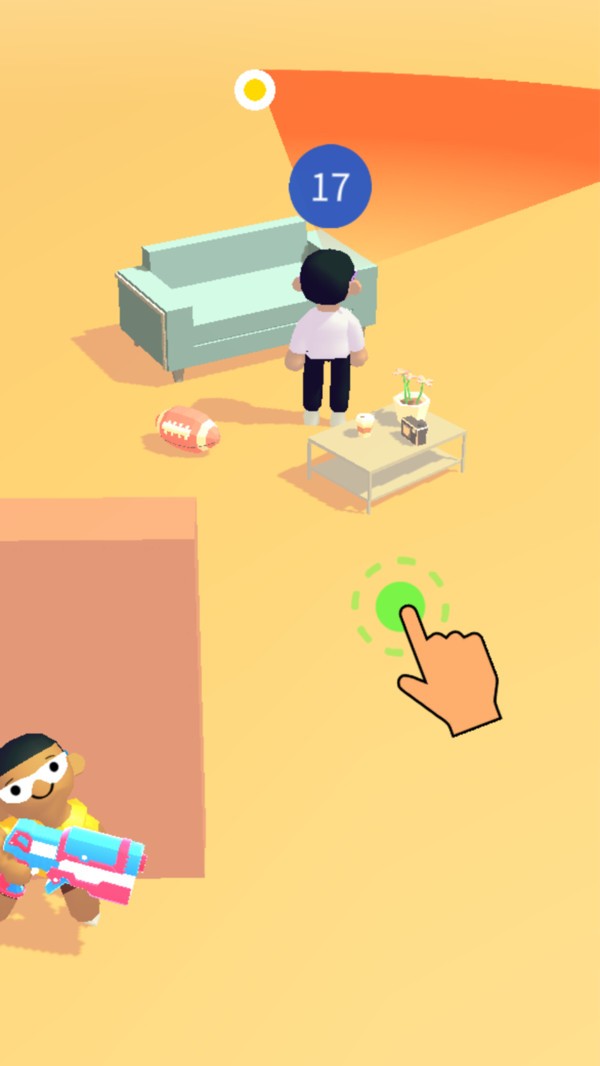Tap the green dashed-circle target spot
The height and width of the screenshot is (1066, 600).
click(x=399, y=606)
